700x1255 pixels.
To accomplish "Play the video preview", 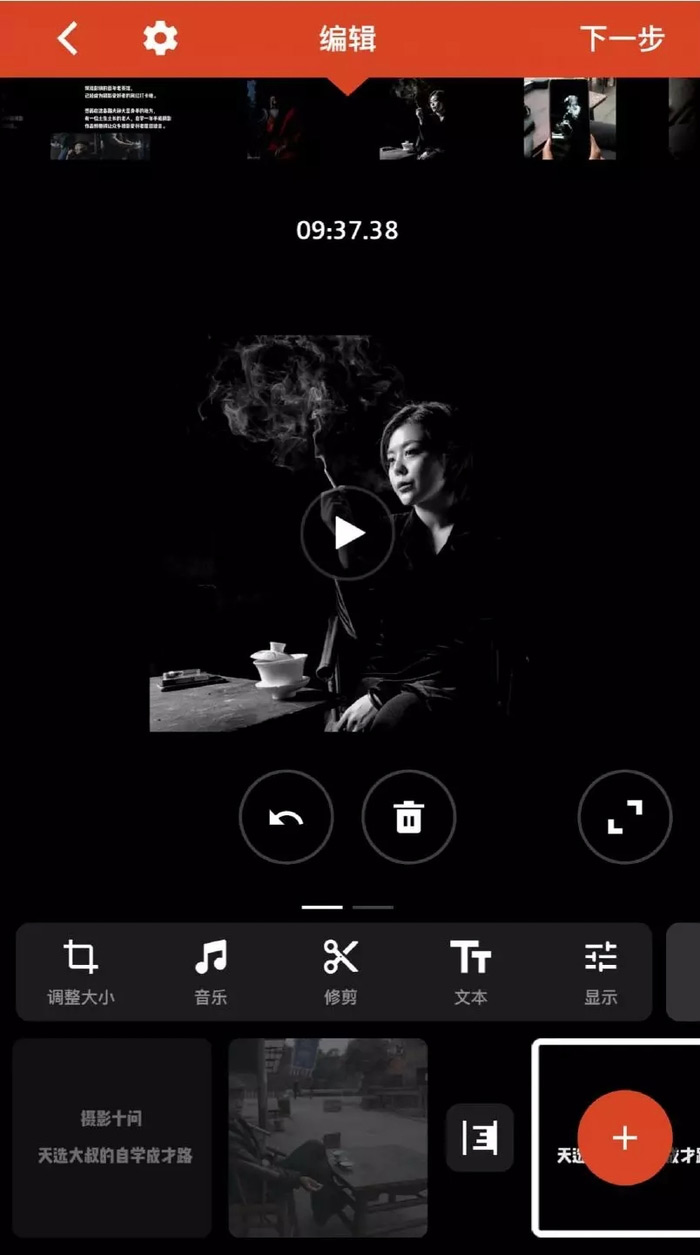I will click(348, 533).
